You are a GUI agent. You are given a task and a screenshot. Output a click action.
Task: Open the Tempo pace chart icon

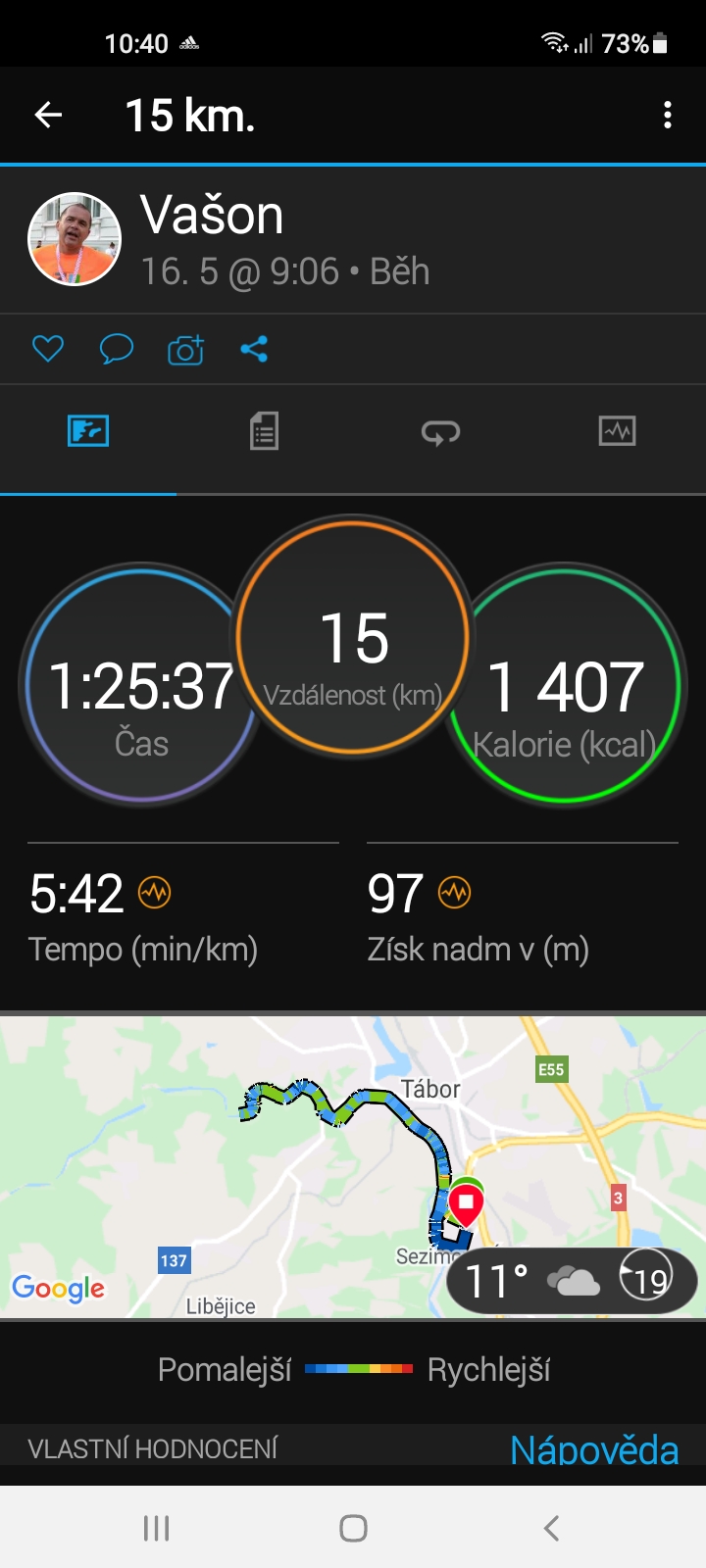155,893
